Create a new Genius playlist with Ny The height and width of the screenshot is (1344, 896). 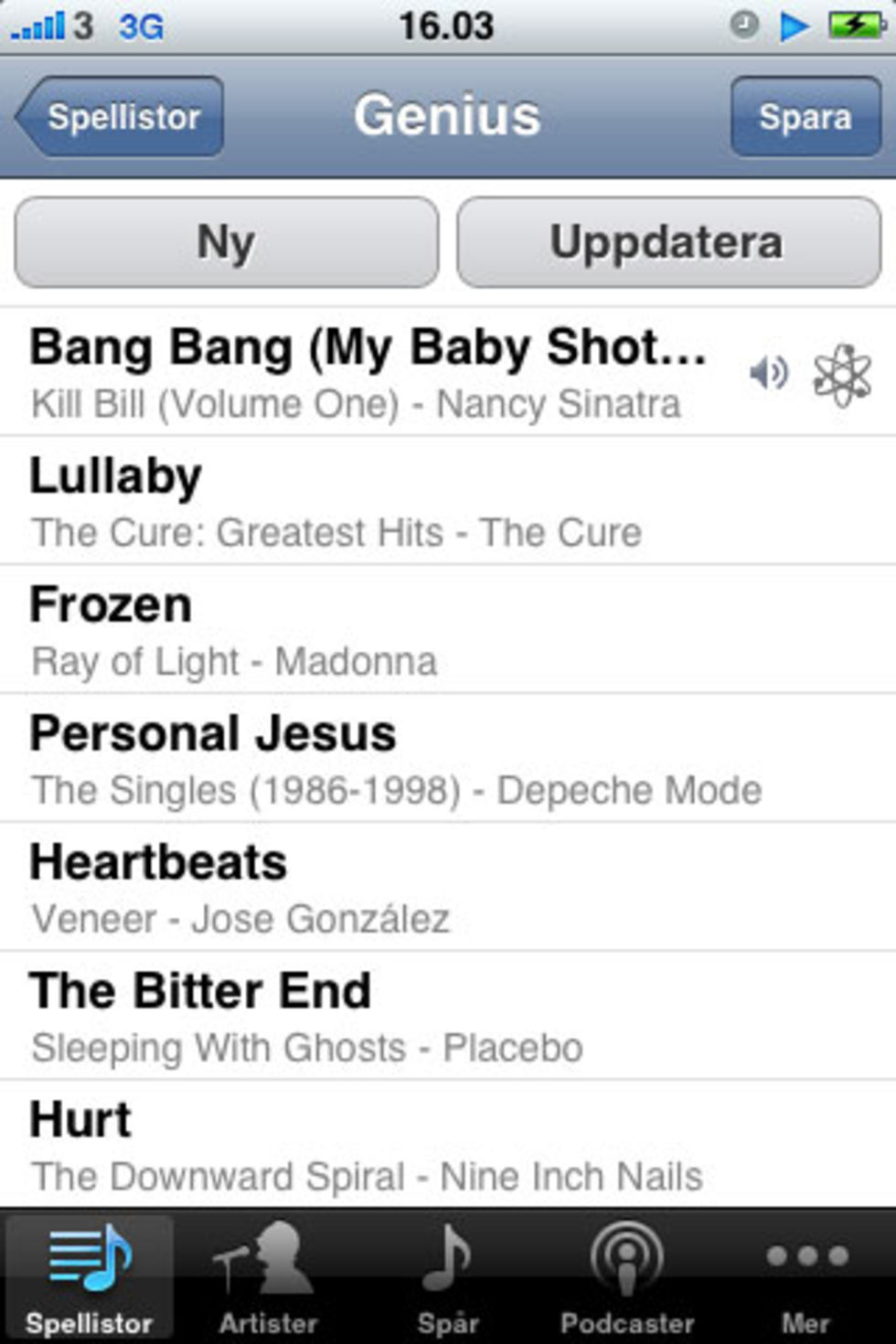pos(226,243)
